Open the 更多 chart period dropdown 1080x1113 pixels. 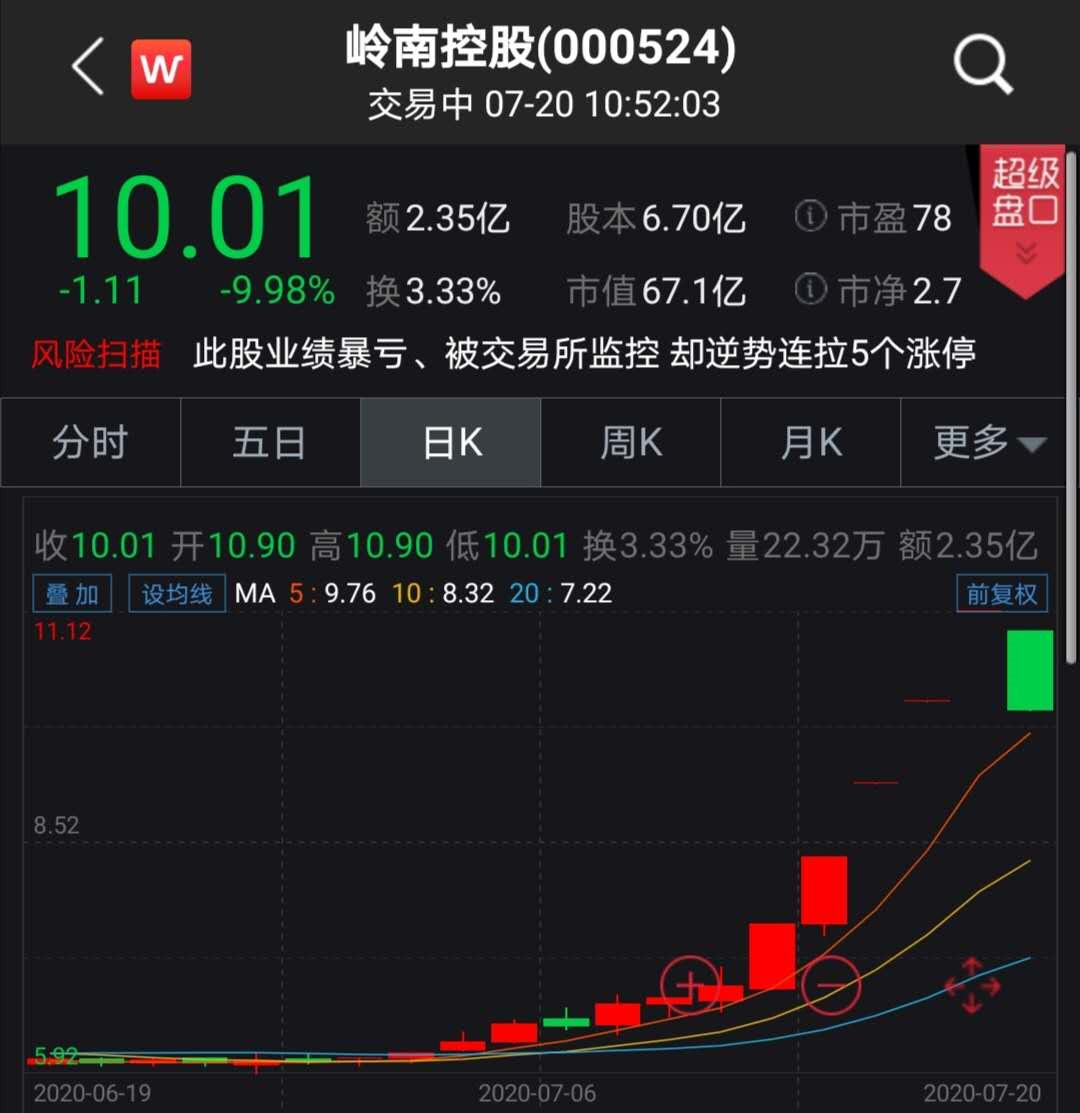click(x=989, y=443)
